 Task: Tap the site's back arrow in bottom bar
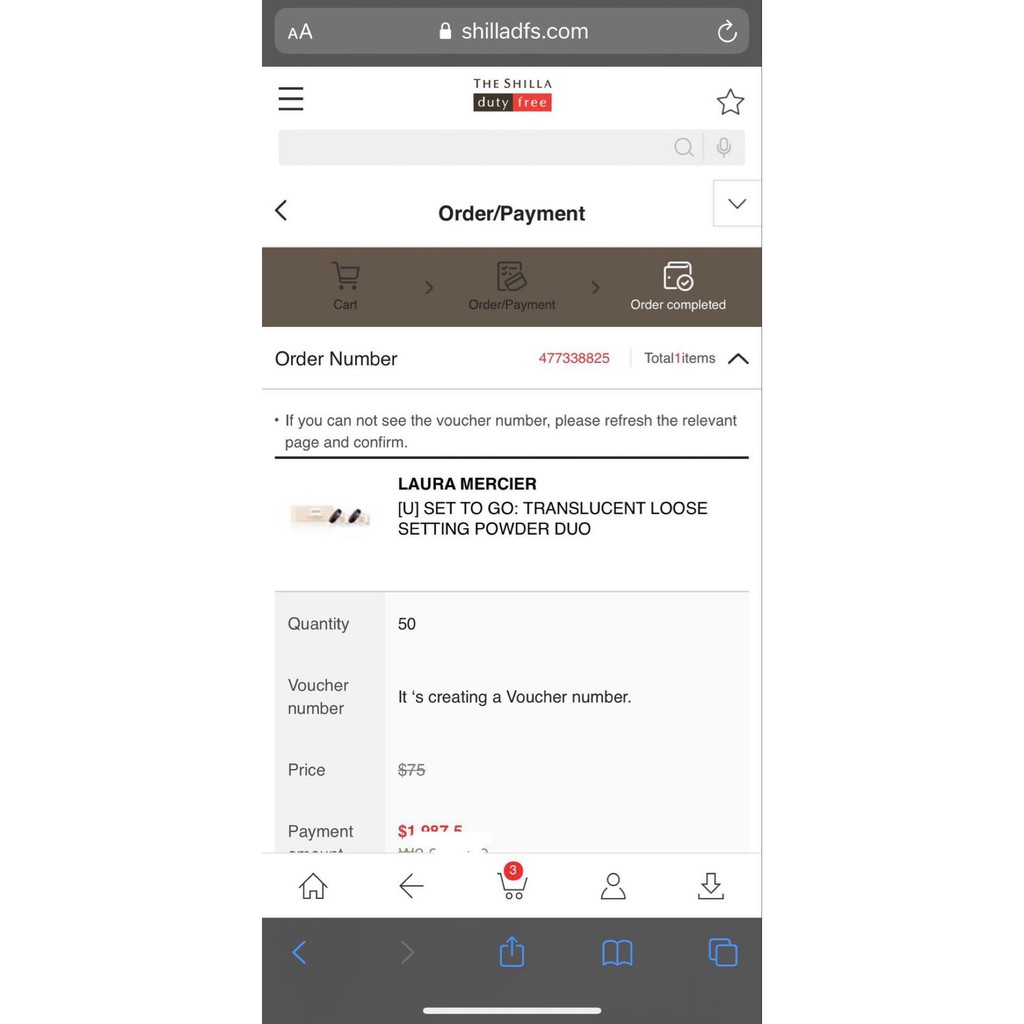(x=411, y=886)
